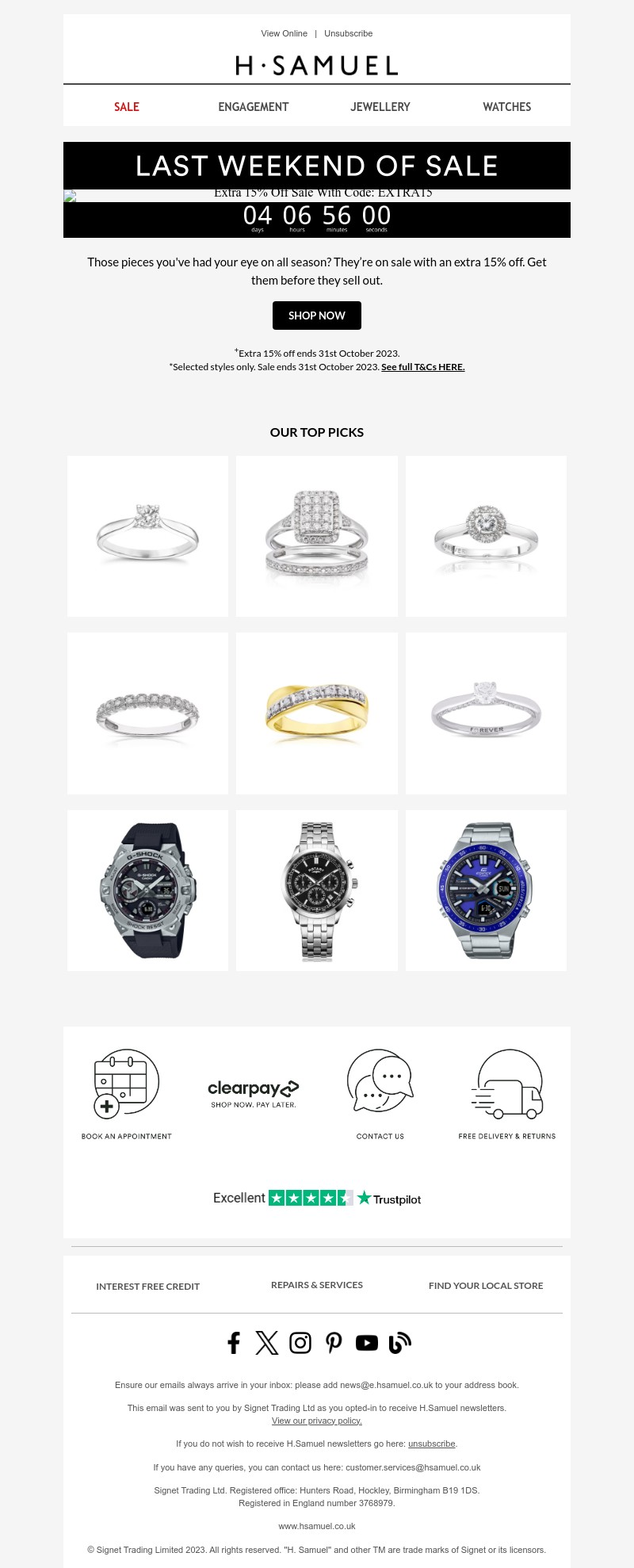Open the SALE category
This screenshot has height=1568, width=634.
pyautogui.click(x=127, y=107)
